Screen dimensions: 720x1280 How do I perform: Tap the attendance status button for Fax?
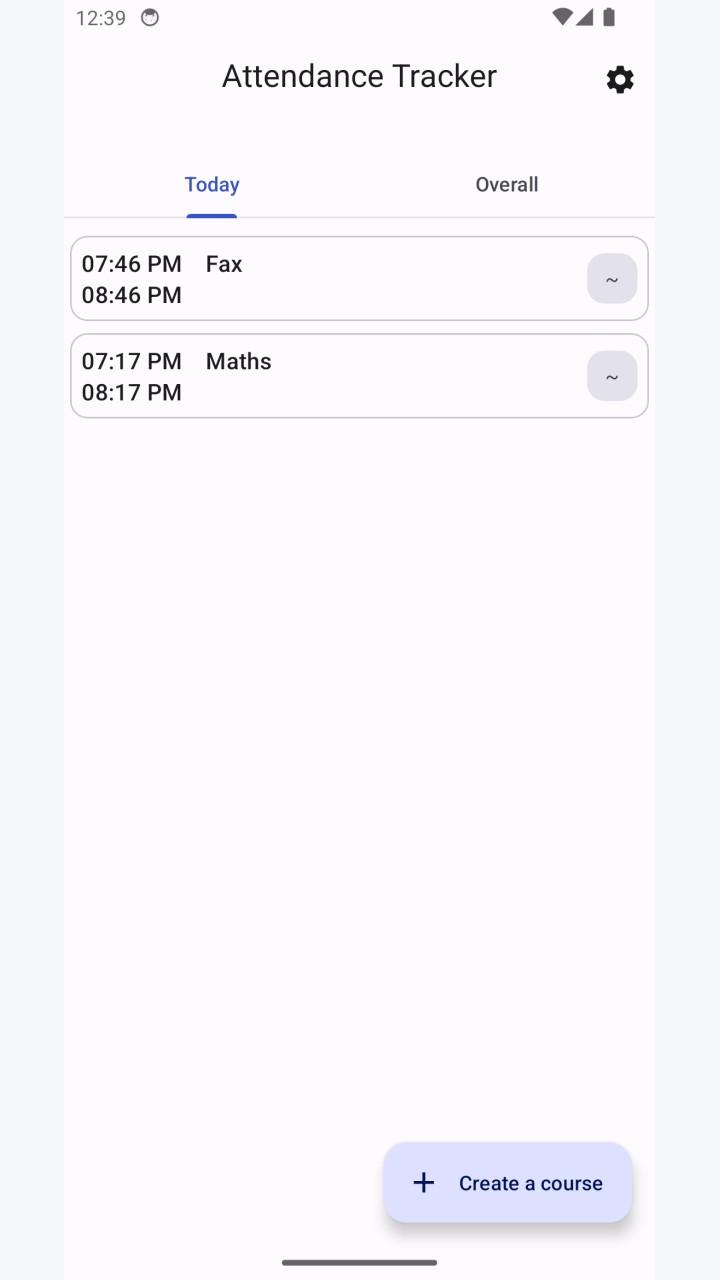pos(612,279)
